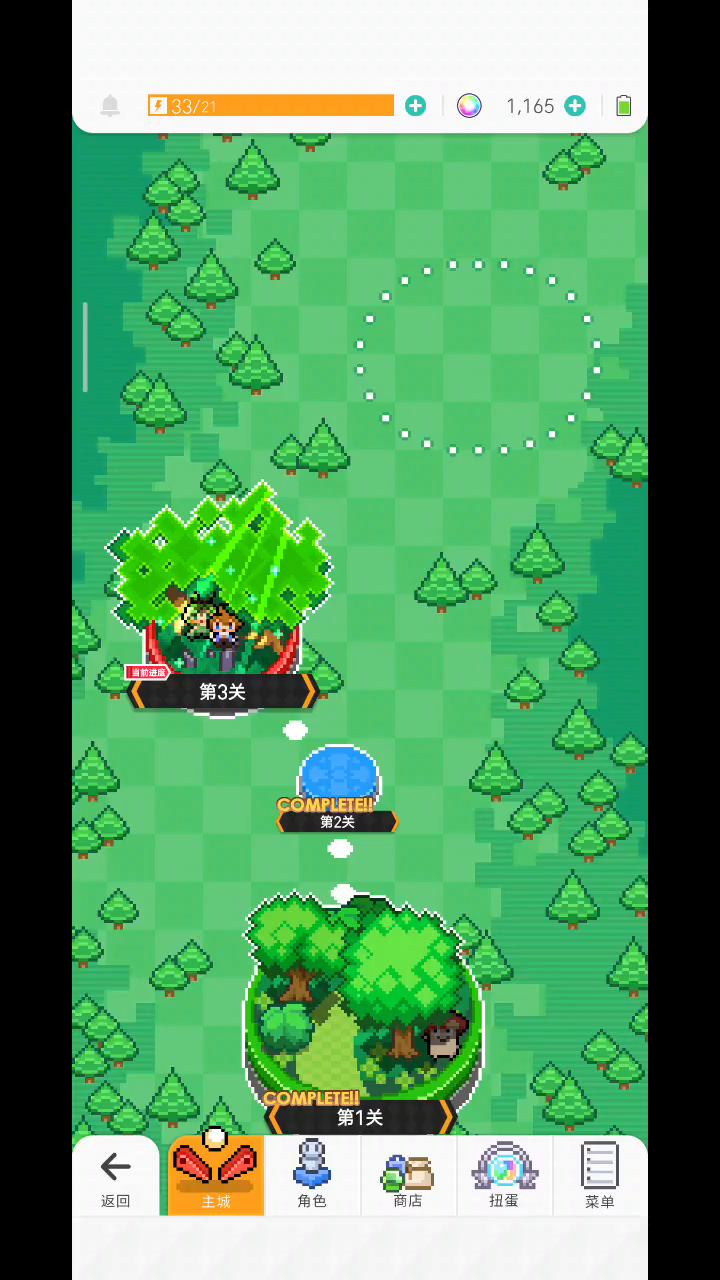
Task: Open the notifications bell
Action: tap(110, 106)
